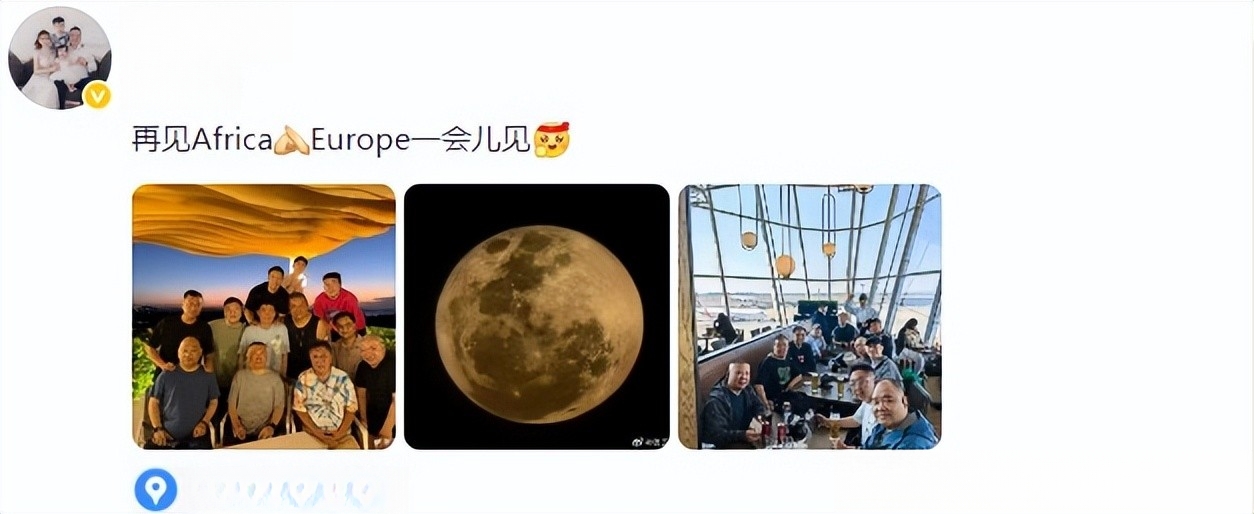Open the sunset group photo
The height and width of the screenshot is (514, 1254).
pos(264,316)
